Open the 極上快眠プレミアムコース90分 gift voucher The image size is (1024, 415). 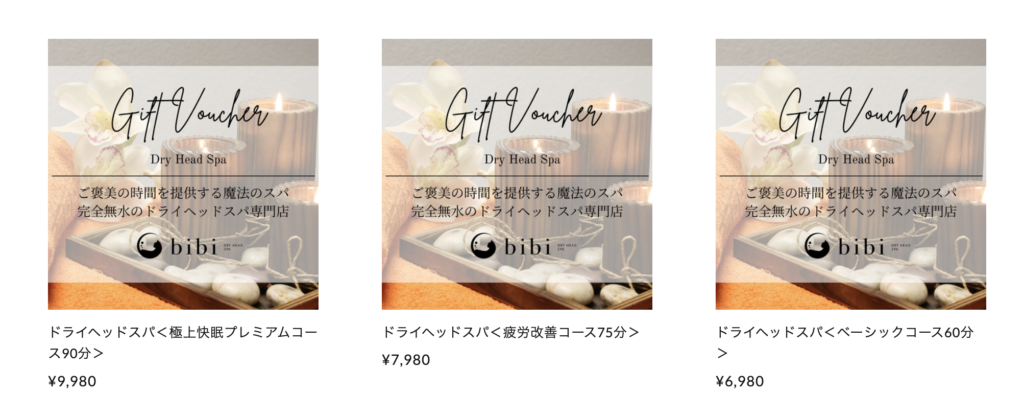(x=183, y=175)
